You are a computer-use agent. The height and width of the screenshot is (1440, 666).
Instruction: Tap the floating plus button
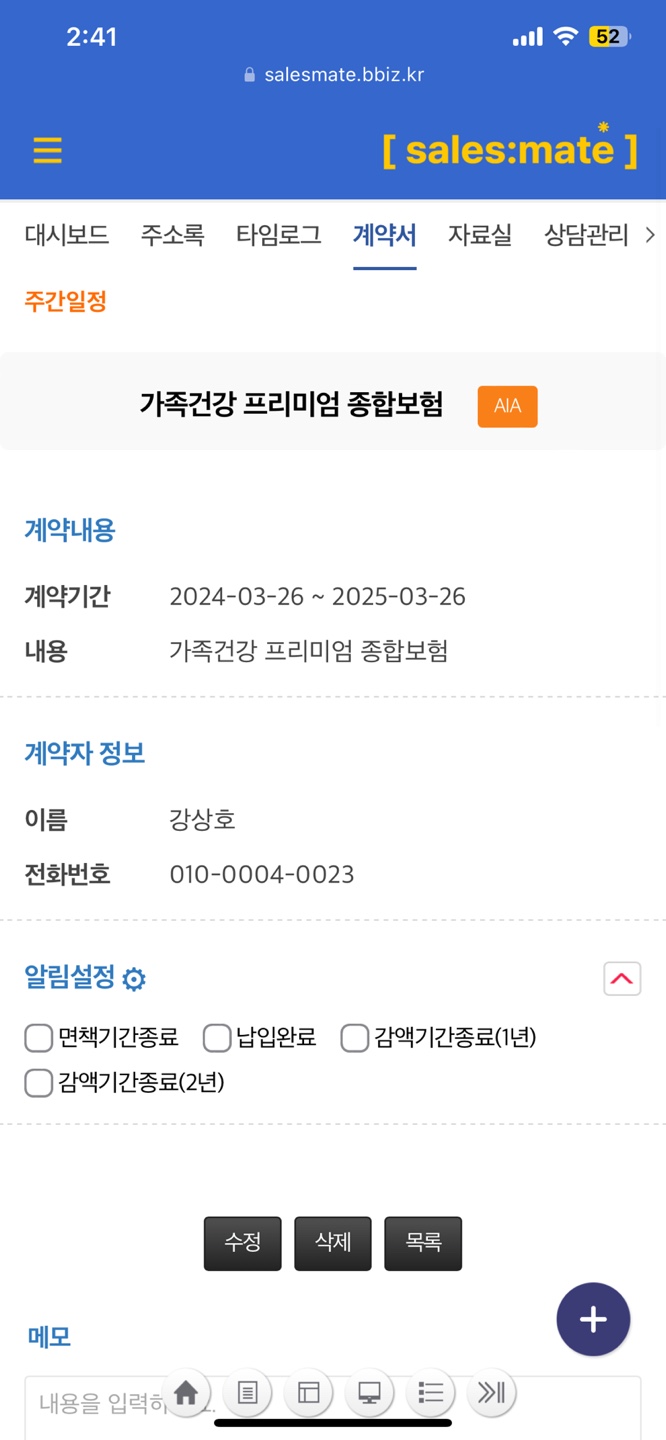pos(593,1319)
